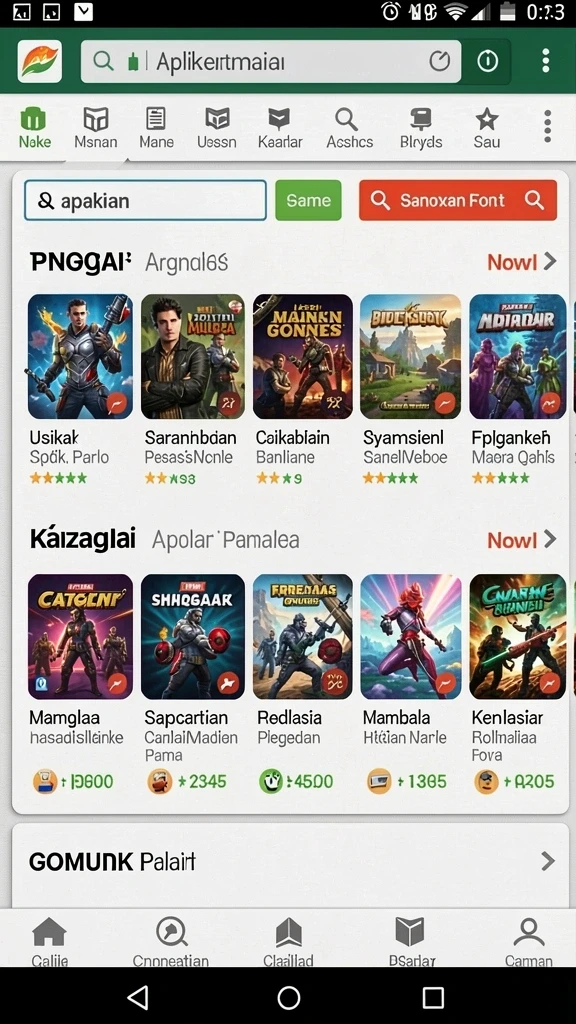This screenshot has width=576, height=1024.
Task: Tap the Aplikeirtmaiai address search bar
Action: pos(270,61)
